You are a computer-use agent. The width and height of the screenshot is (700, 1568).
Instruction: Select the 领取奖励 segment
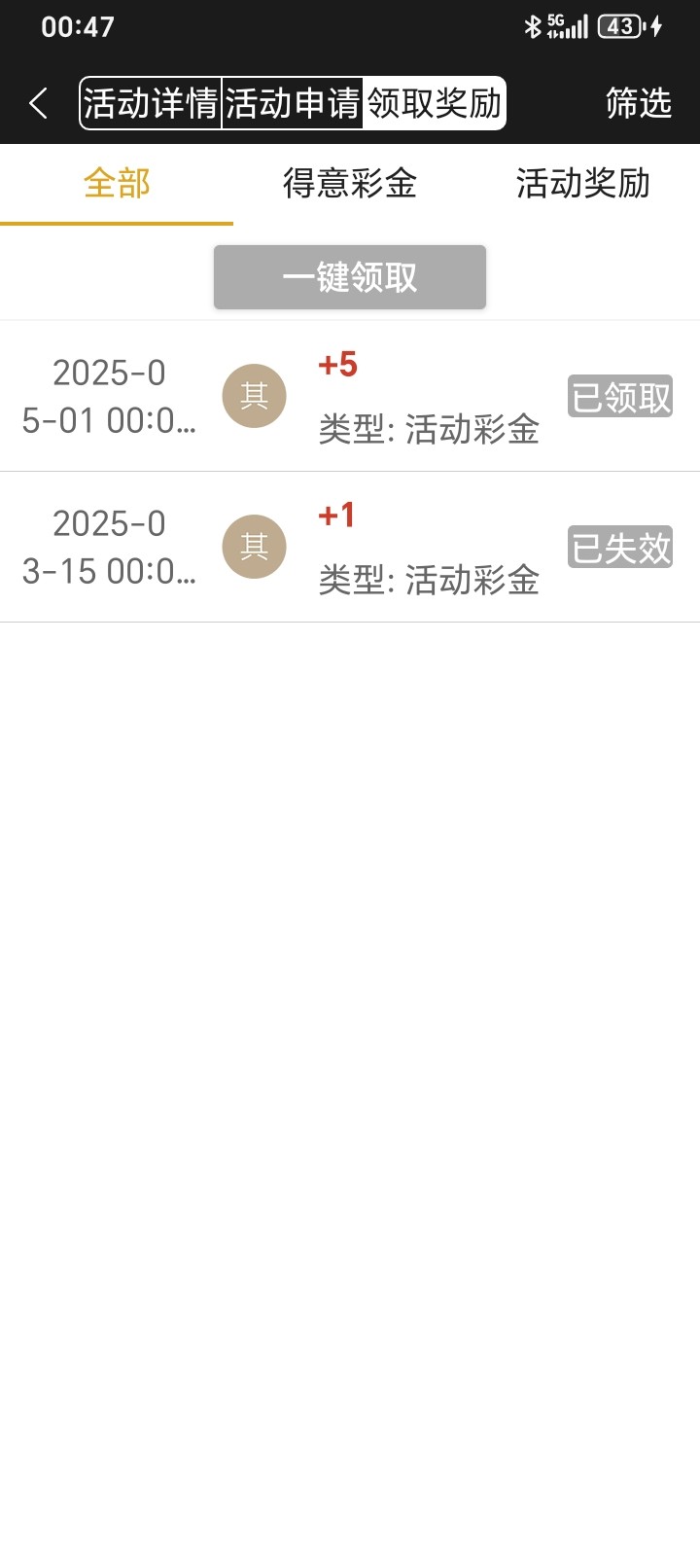[x=435, y=103]
